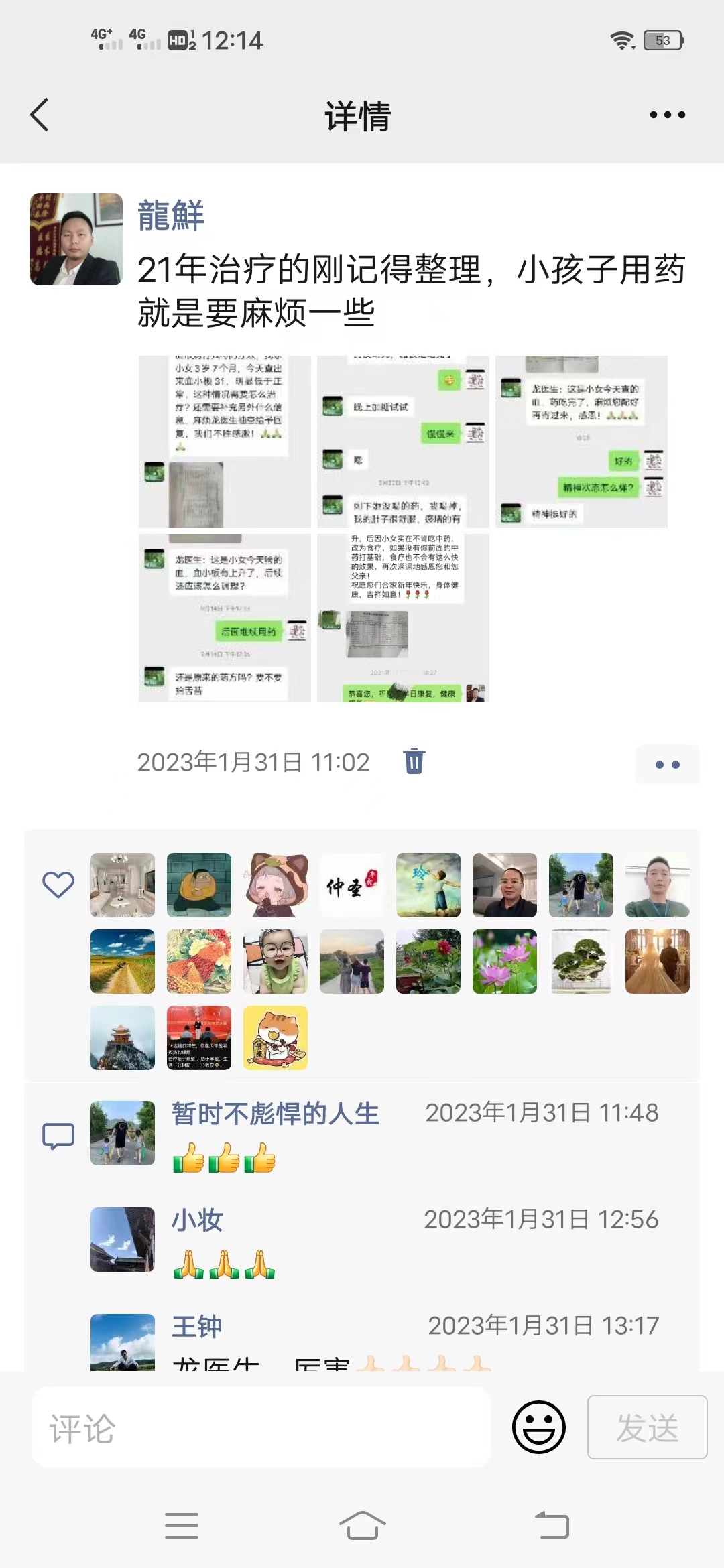View the first chat screenshot in the post
724x1568 pixels.
[225, 442]
